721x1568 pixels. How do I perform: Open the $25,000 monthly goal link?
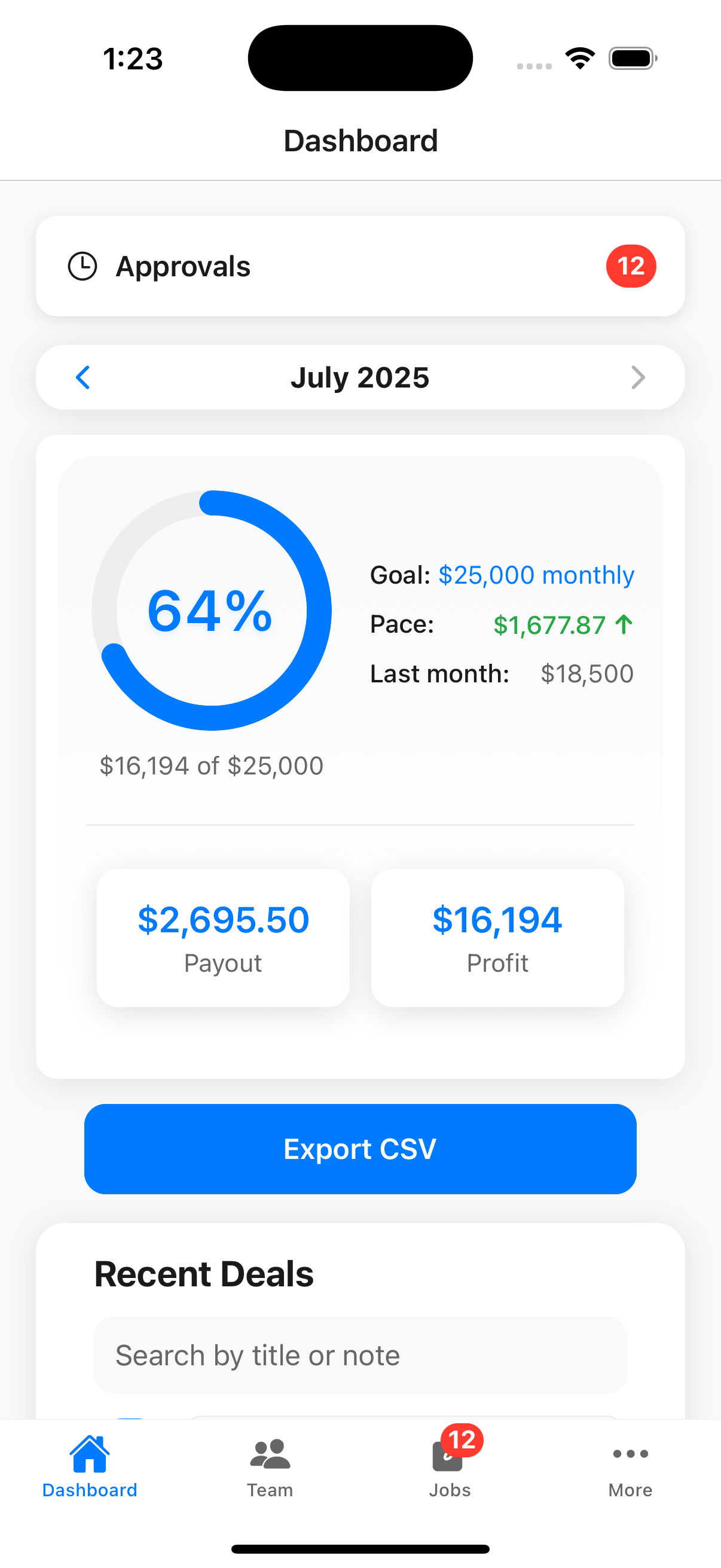(536, 574)
